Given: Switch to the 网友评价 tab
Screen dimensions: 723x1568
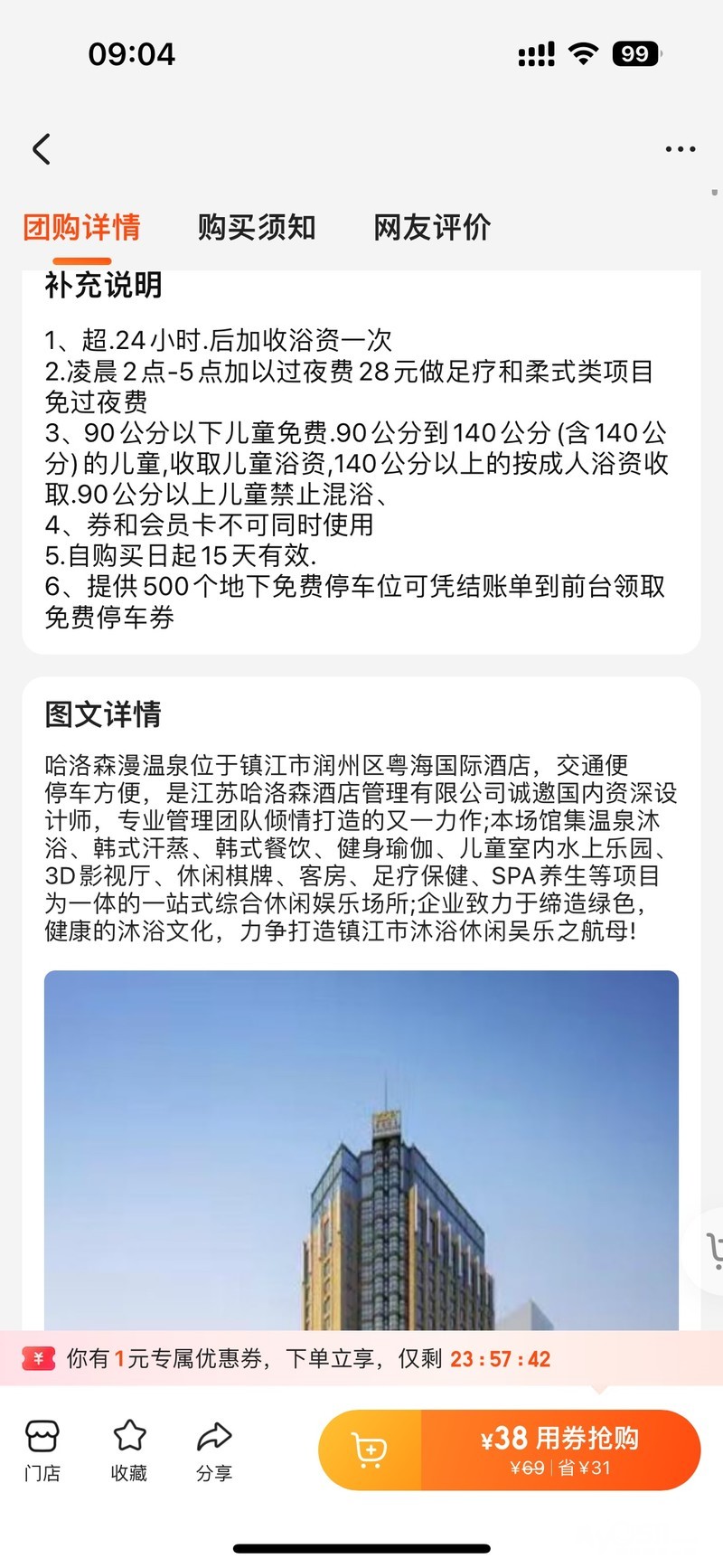Looking at the screenshot, I should [432, 227].
